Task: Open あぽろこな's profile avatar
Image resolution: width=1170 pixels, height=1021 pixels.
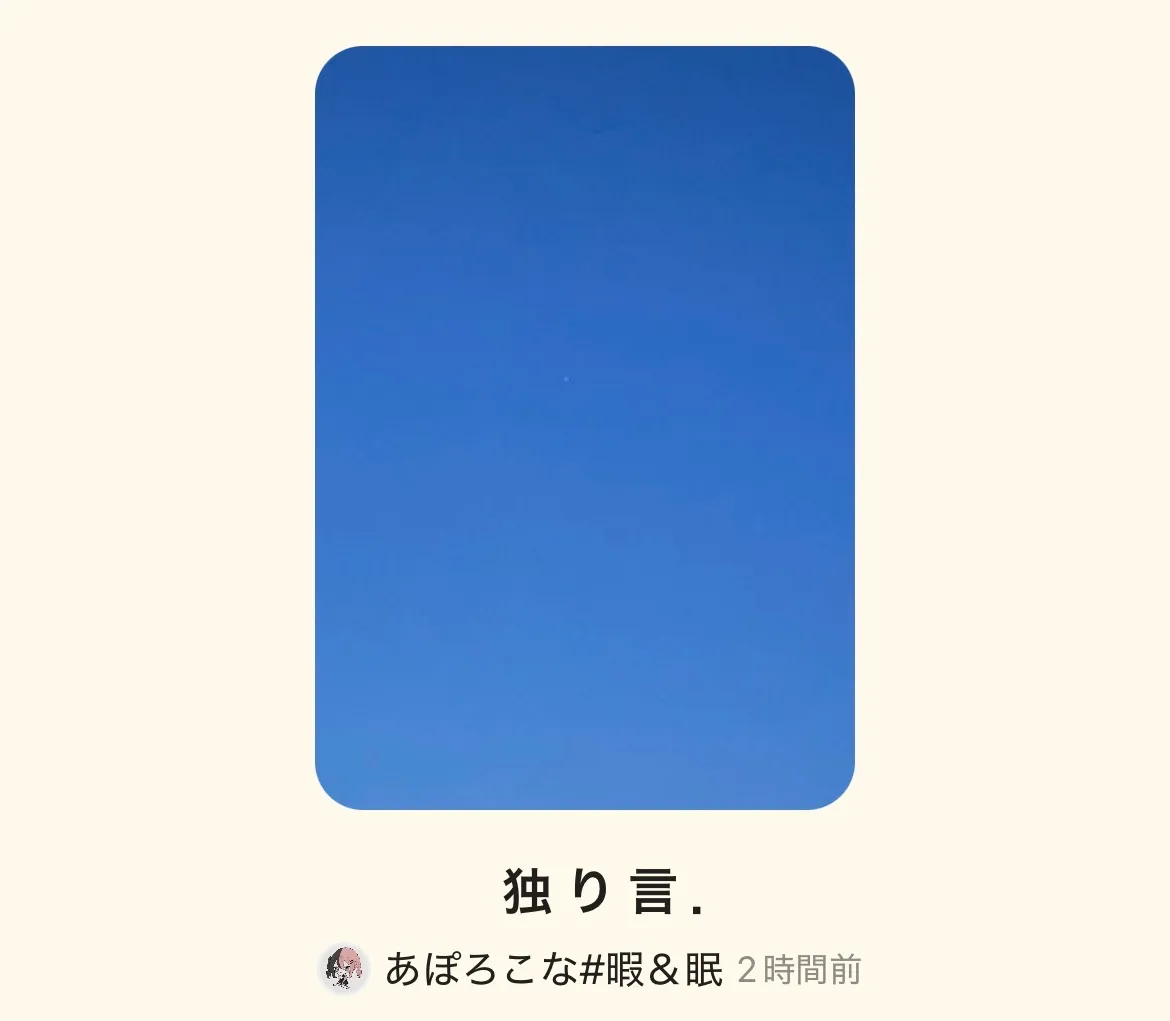Action: point(344,969)
